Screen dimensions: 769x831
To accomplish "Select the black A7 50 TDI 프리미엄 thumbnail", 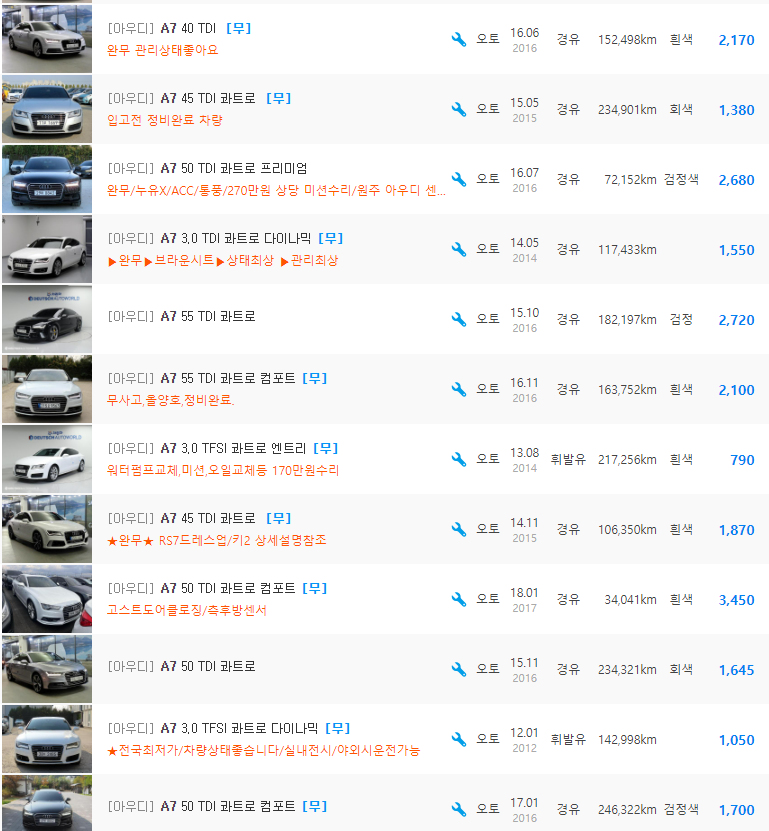I will pos(46,180).
